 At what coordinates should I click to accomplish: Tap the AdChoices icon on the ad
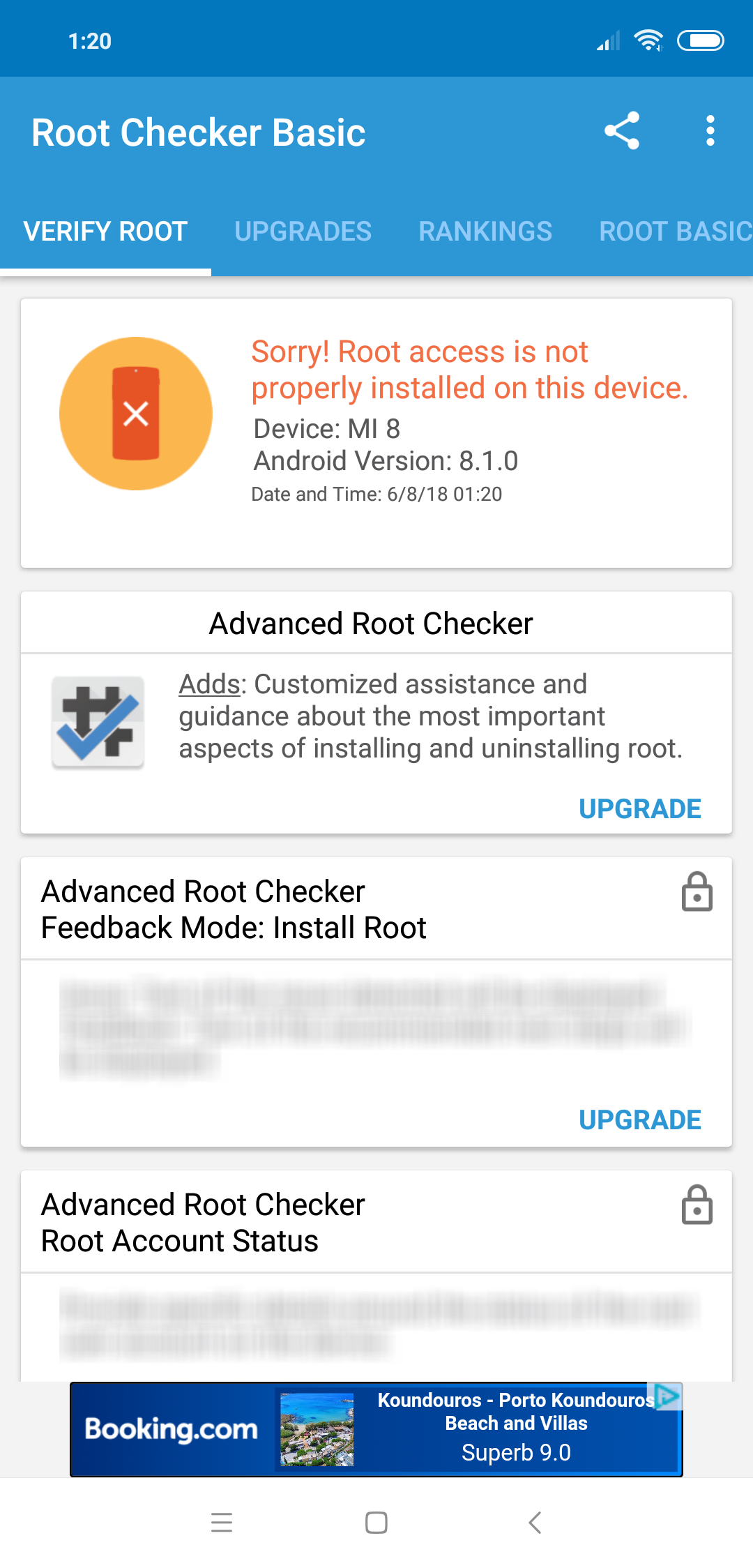pos(667,1396)
